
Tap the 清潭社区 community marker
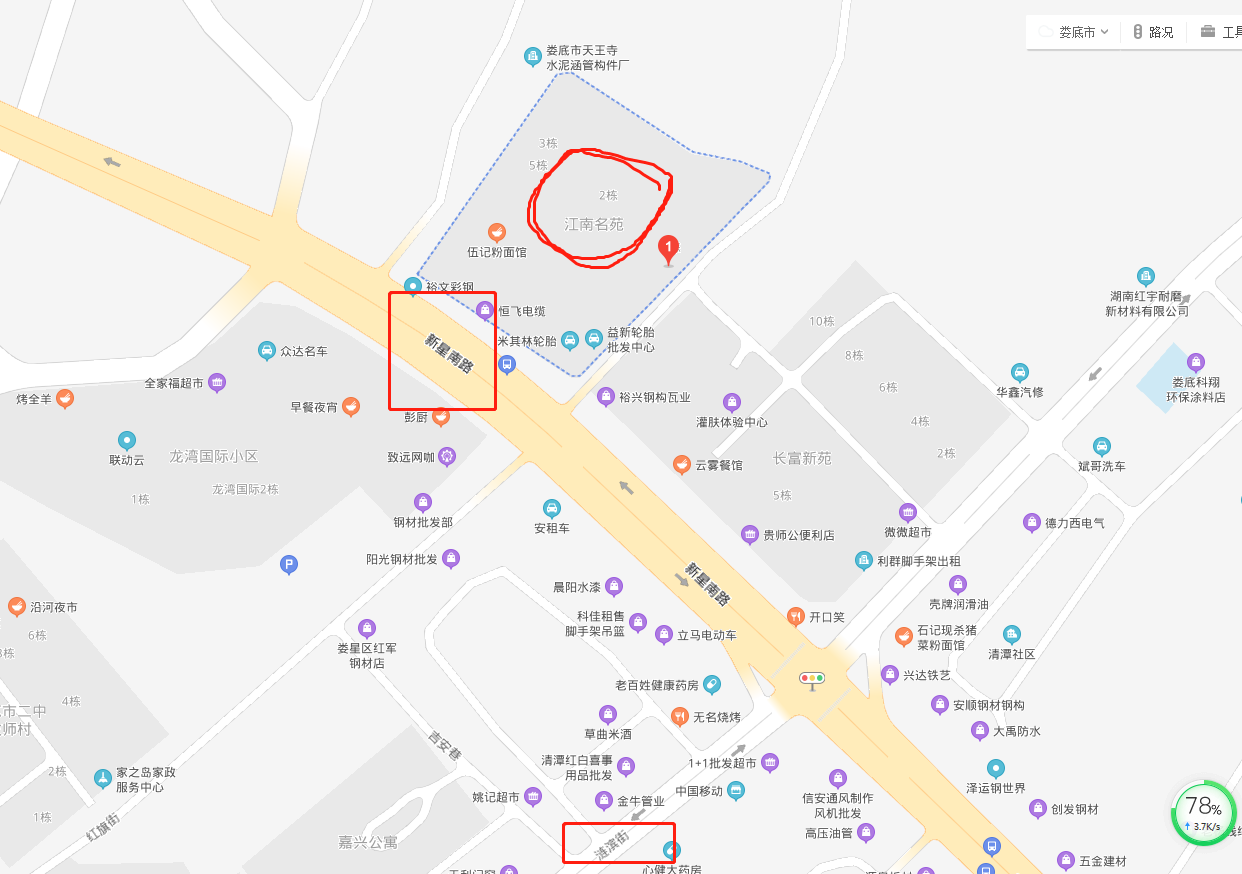[x=1011, y=635]
